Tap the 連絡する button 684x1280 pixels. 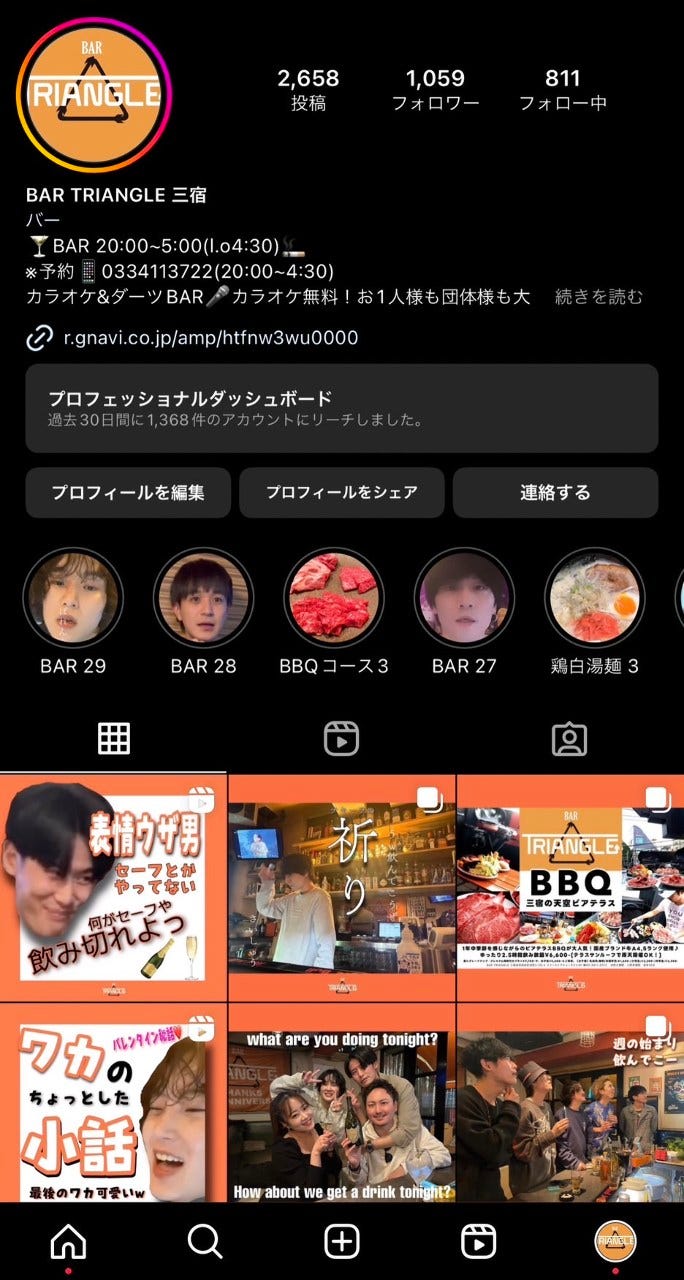555,492
